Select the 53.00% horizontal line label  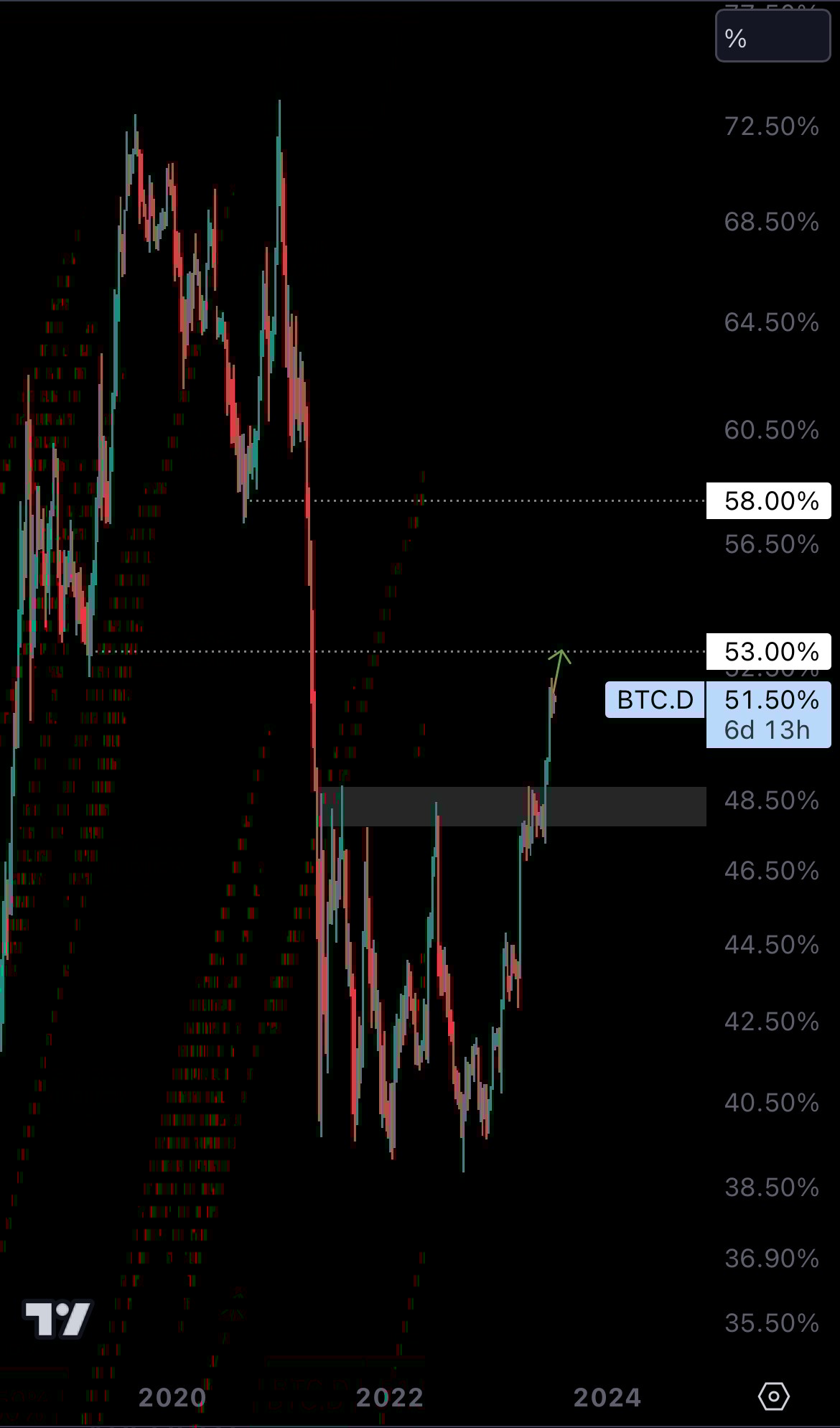pos(769,651)
